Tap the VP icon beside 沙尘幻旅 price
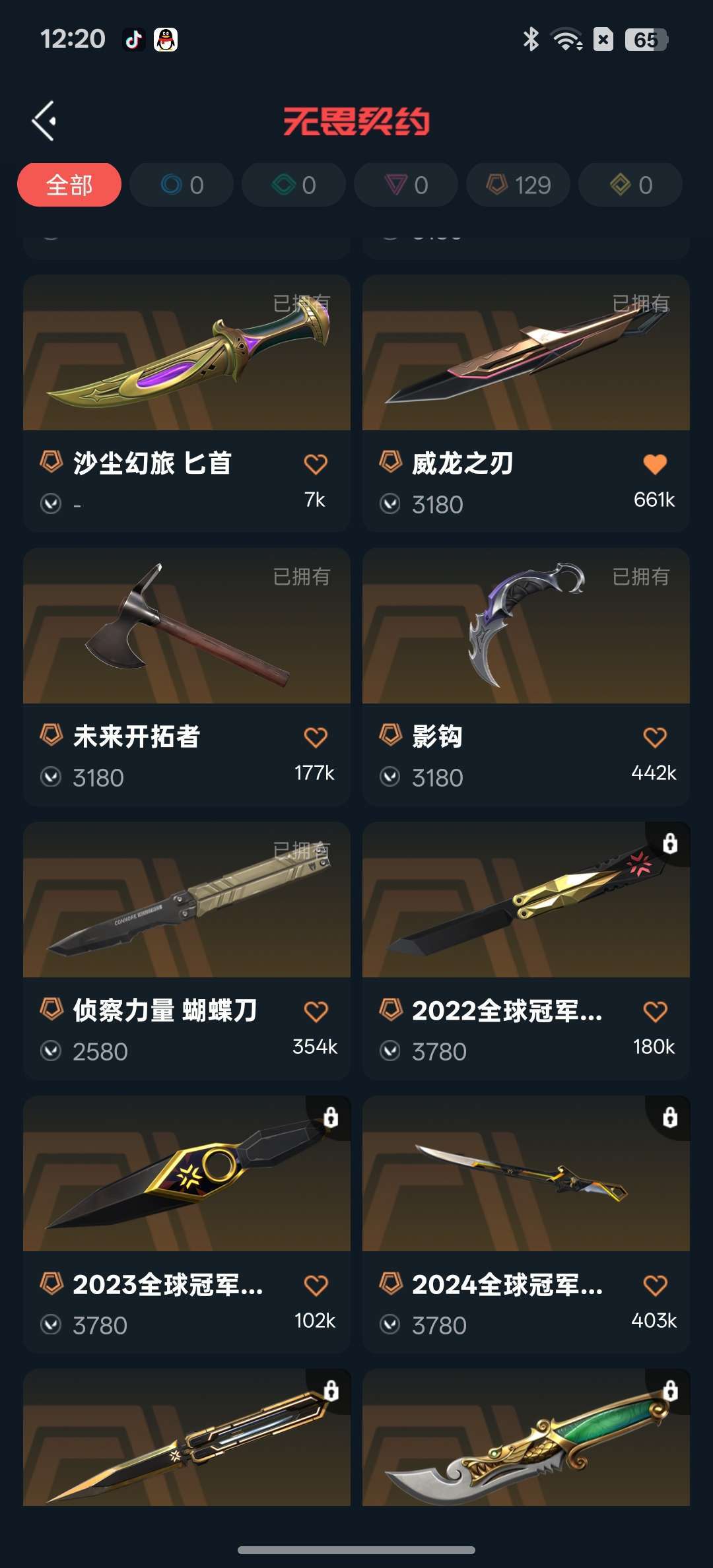Screen dimensions: 713x1568 [51, 504]
